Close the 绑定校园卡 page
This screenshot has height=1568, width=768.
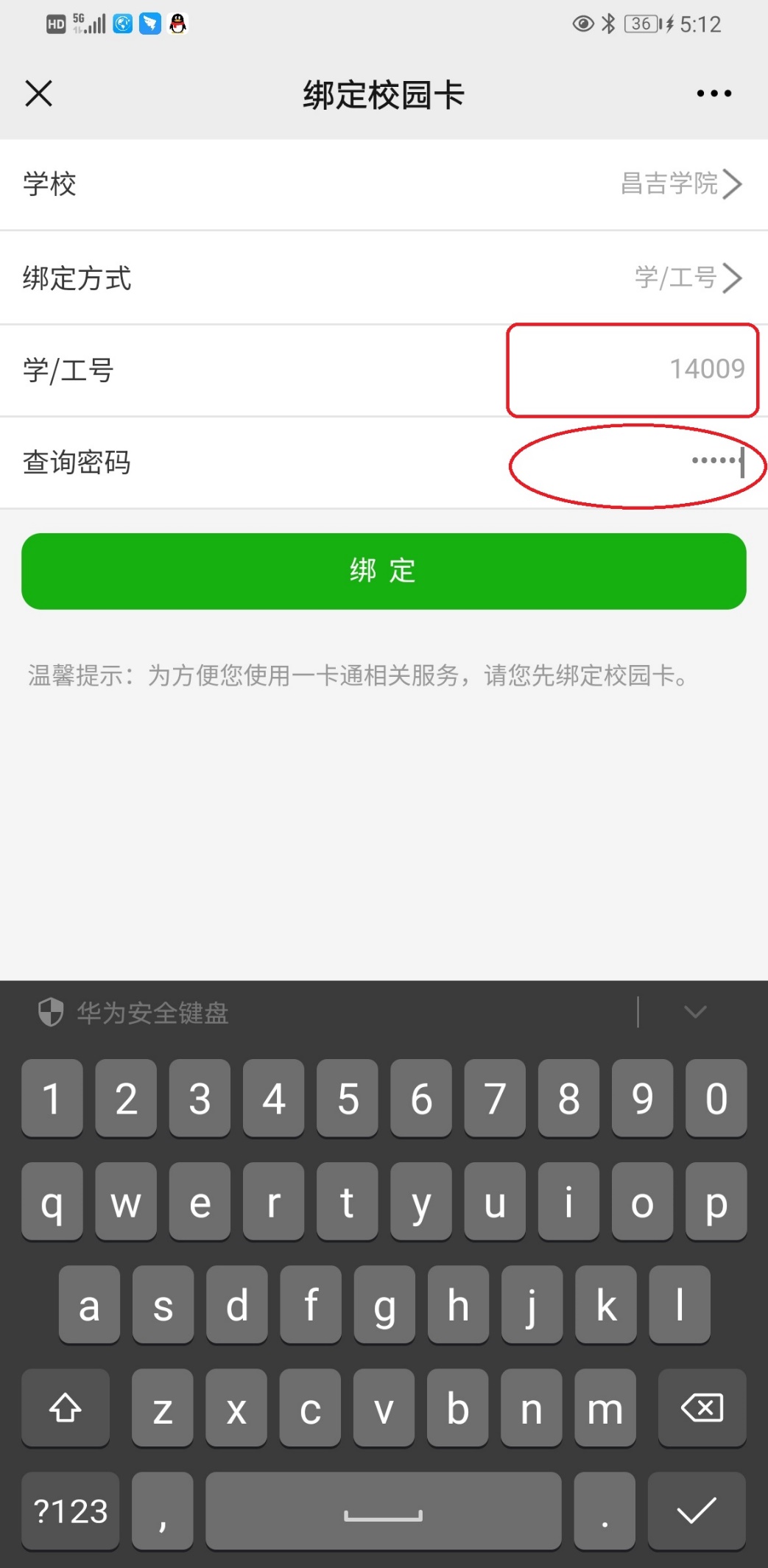pyautogui.click(x=38, y=94)
